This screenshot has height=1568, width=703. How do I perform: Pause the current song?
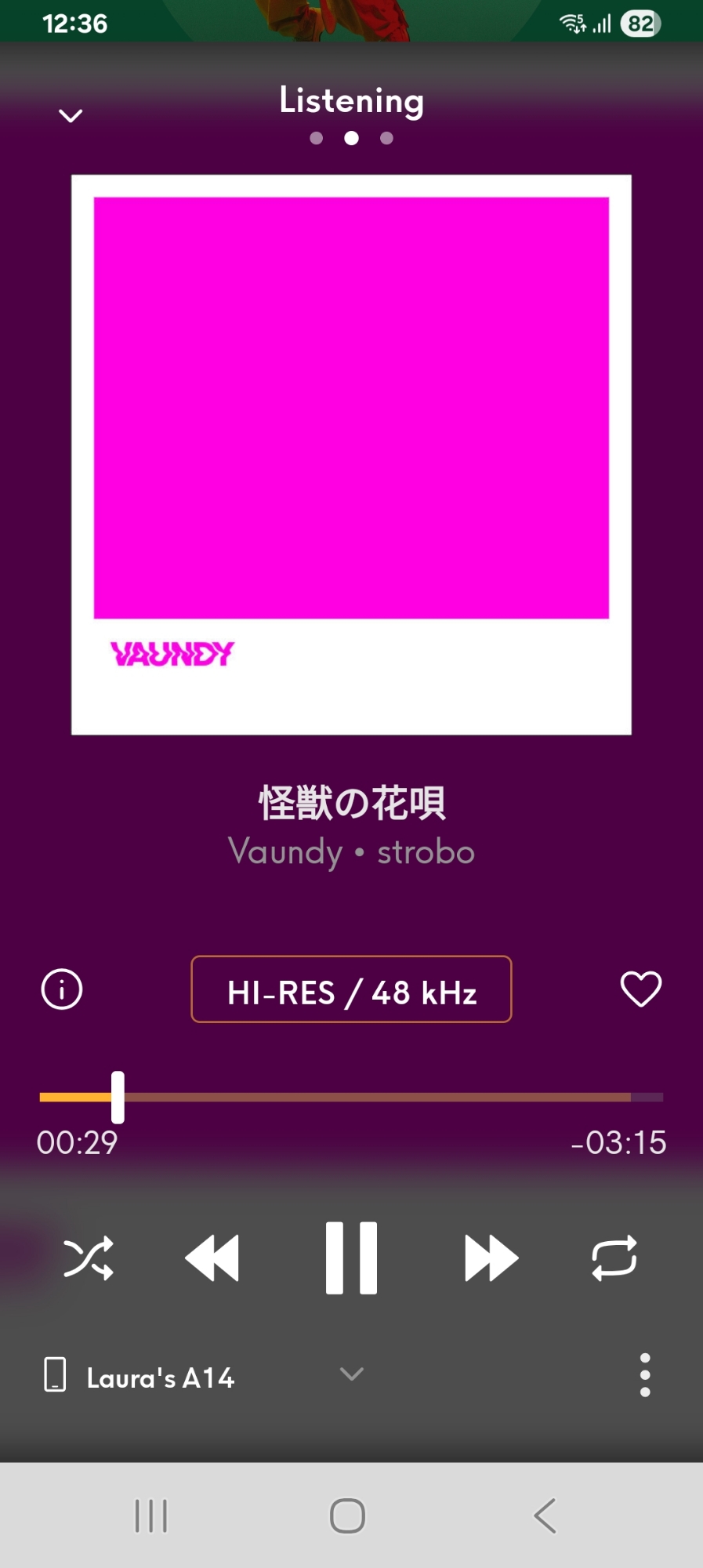click(351, 1258)
